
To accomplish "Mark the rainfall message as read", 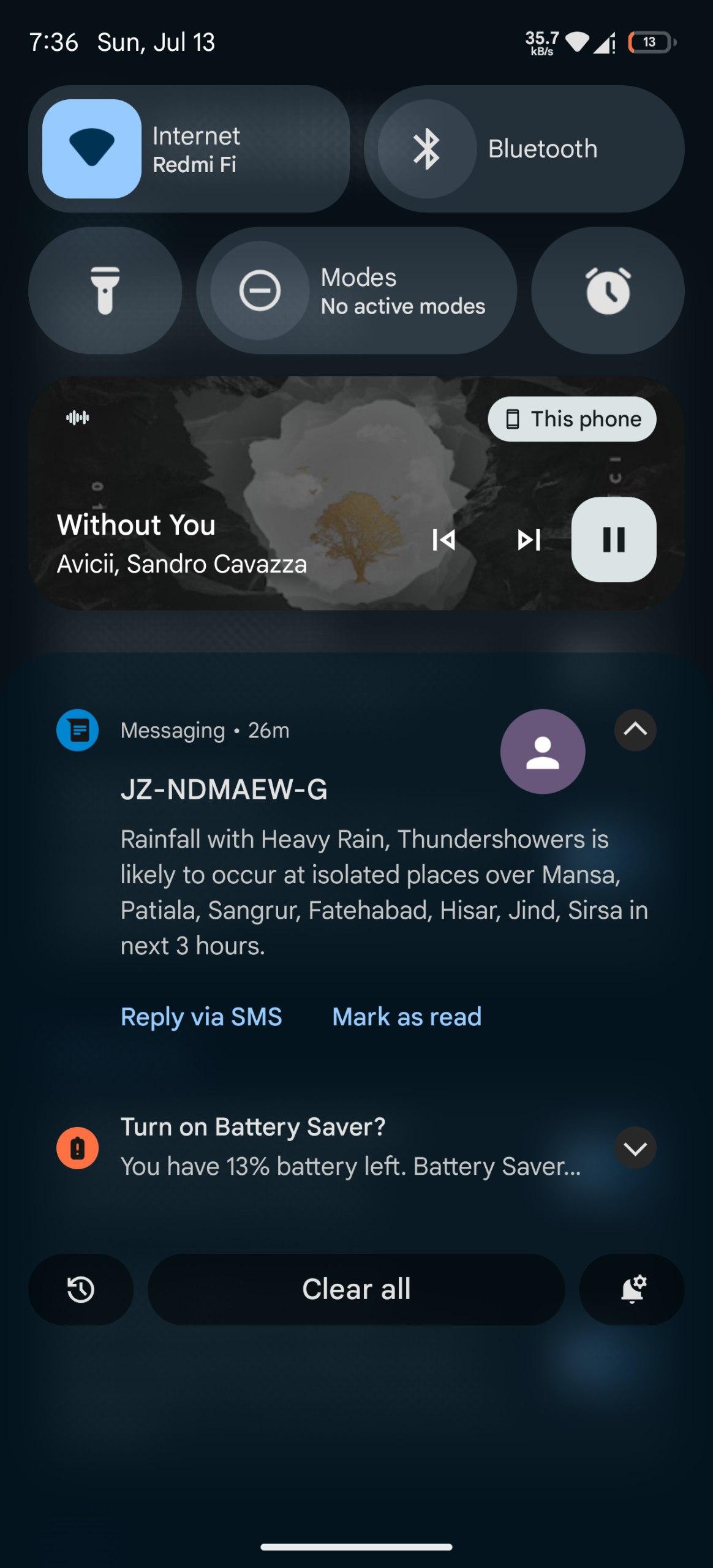I will [407, 1017].
